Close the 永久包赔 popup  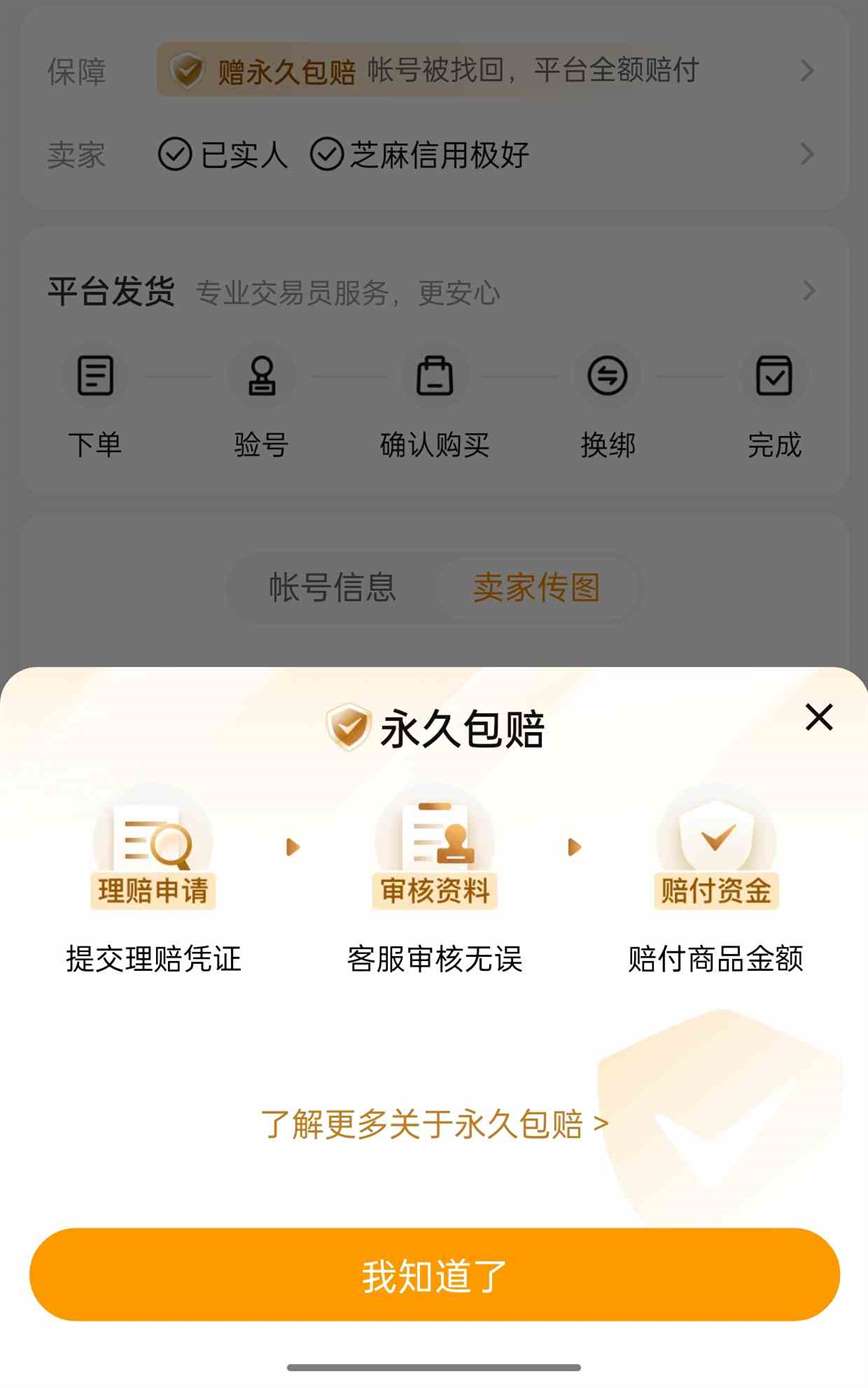819,717
